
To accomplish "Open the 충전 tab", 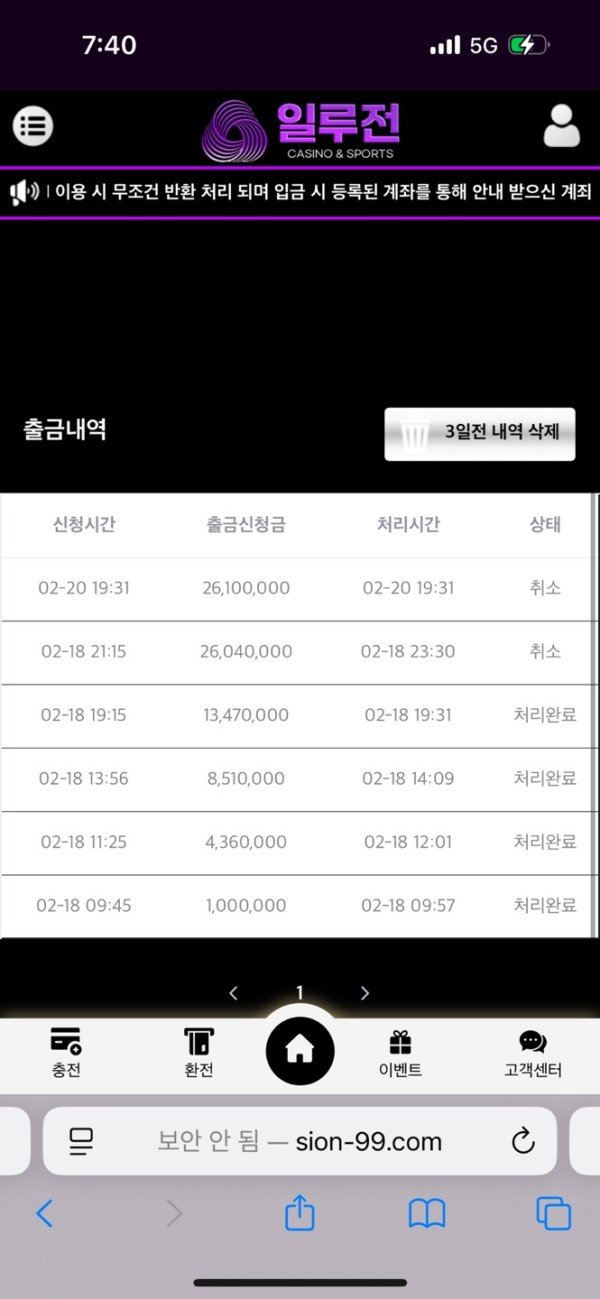I will click(66, 1052).
